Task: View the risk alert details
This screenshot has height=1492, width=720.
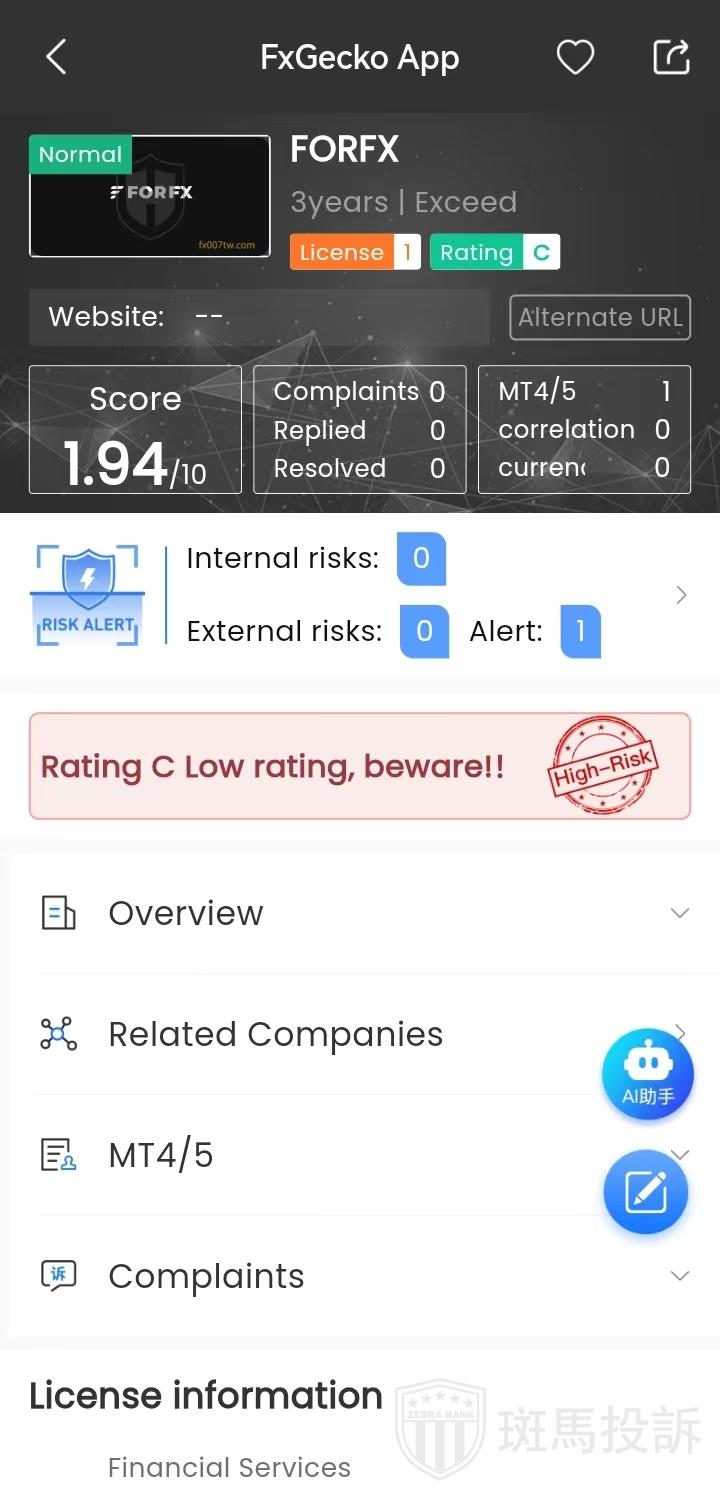Action: click(681, 595)
